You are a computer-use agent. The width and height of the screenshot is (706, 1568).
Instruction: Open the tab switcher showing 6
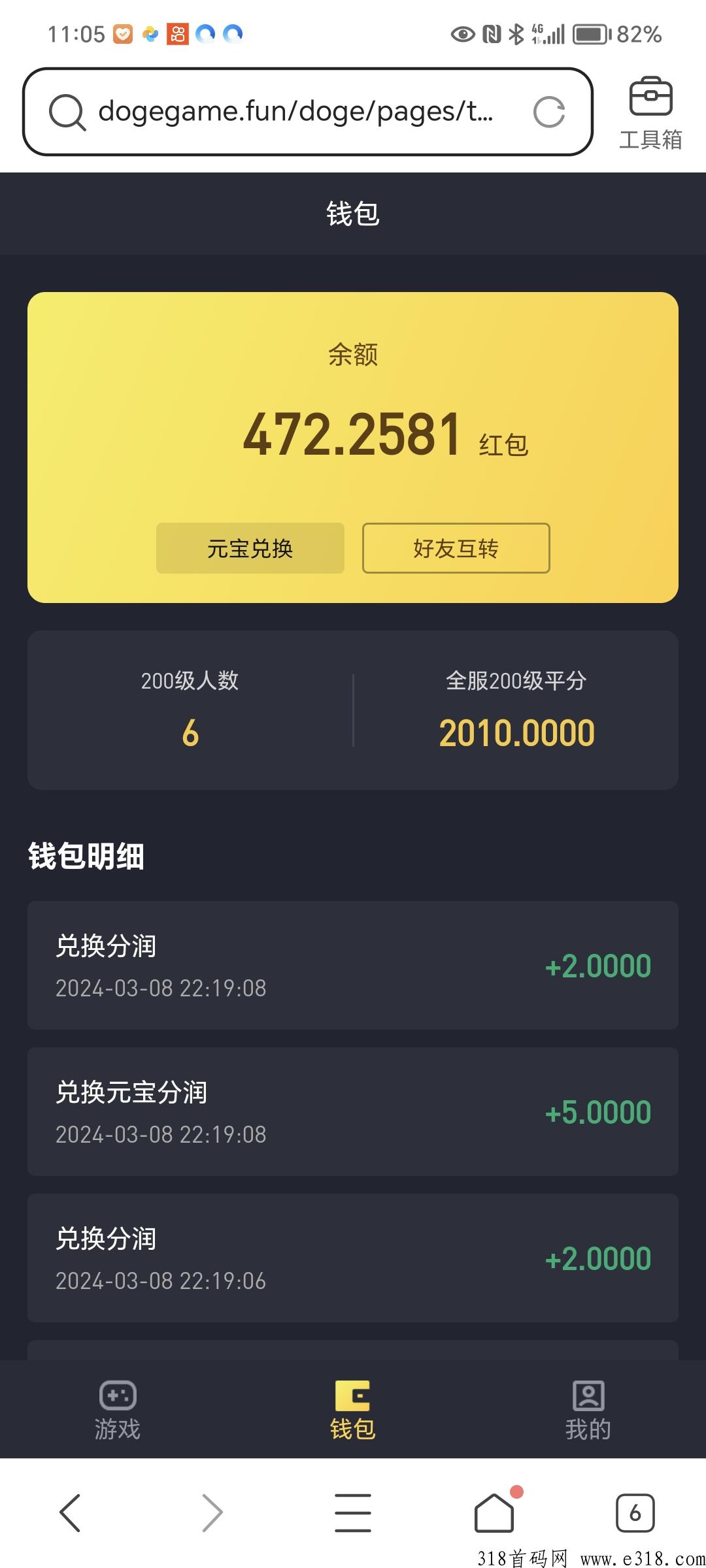(635, 1513)
